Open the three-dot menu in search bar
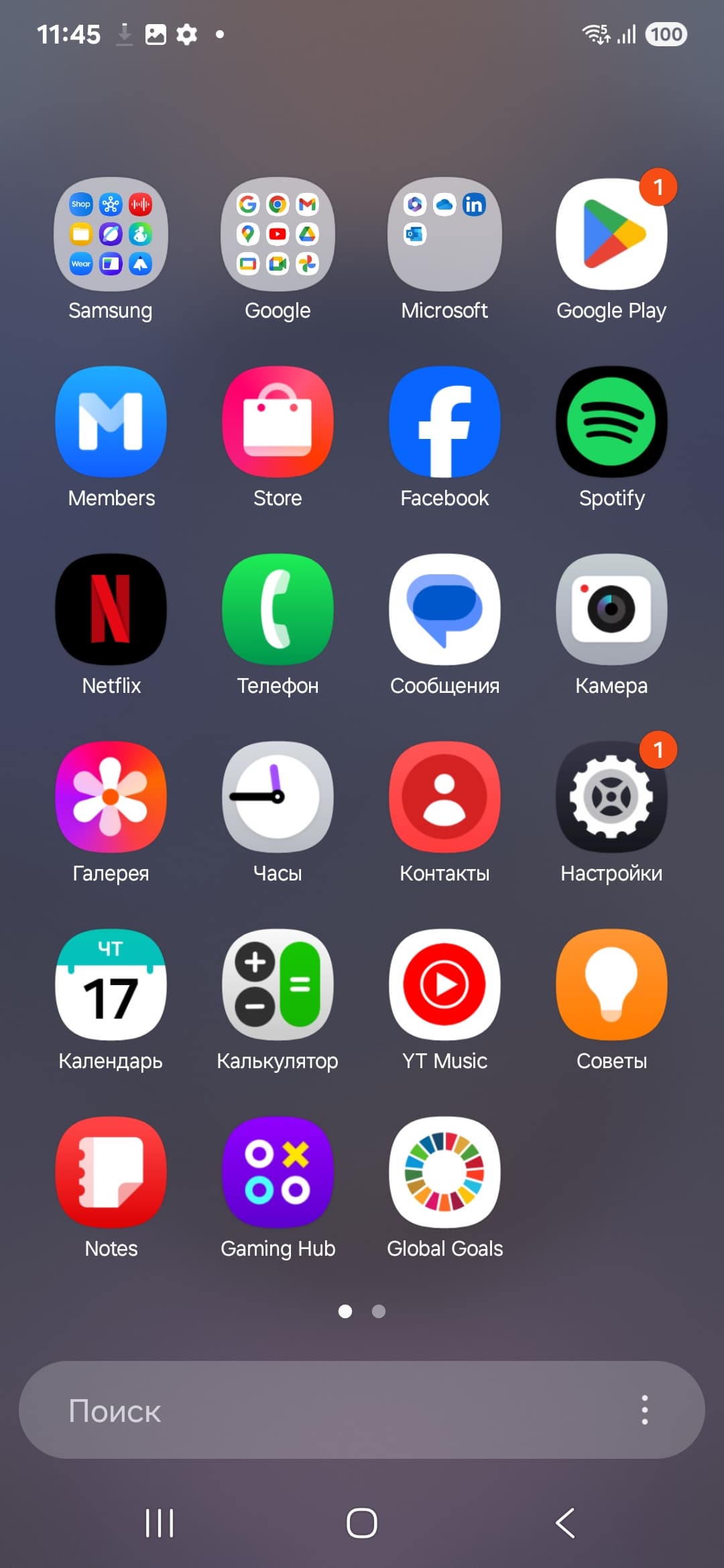 [x=645, y=1411]
